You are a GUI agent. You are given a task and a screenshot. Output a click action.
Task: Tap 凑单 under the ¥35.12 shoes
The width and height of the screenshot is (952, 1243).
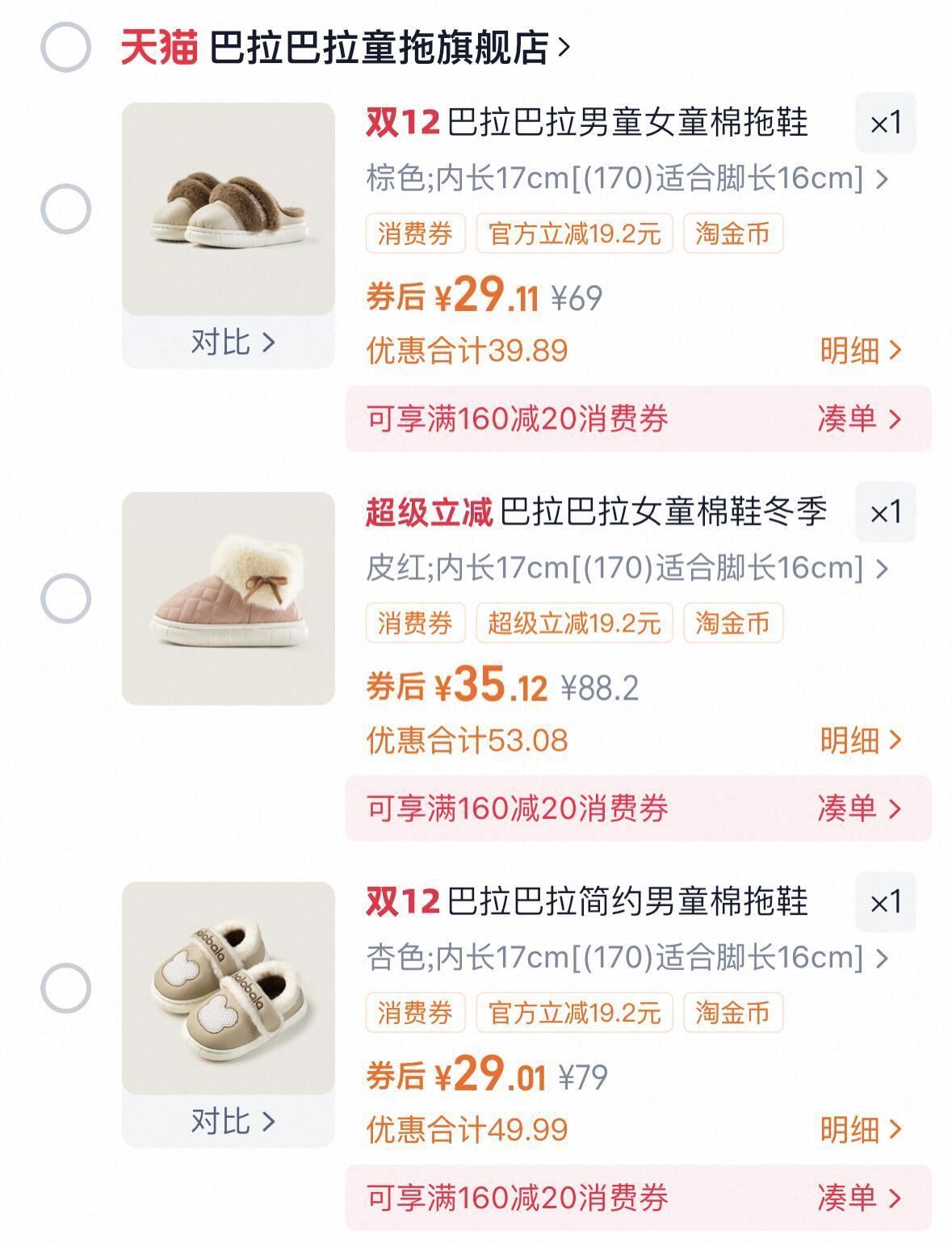(858, 808)
